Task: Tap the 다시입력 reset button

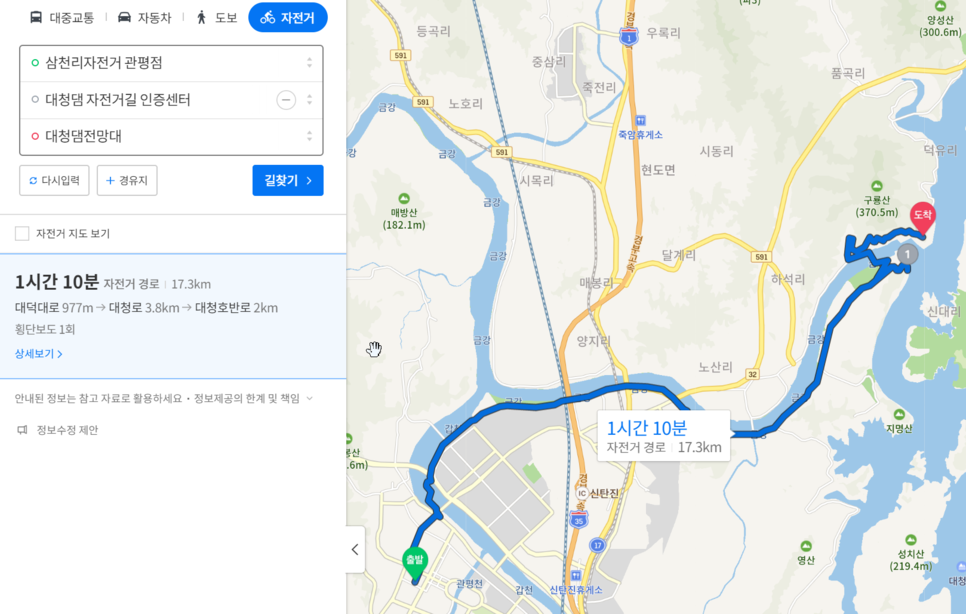Action: tap(54, 180)
